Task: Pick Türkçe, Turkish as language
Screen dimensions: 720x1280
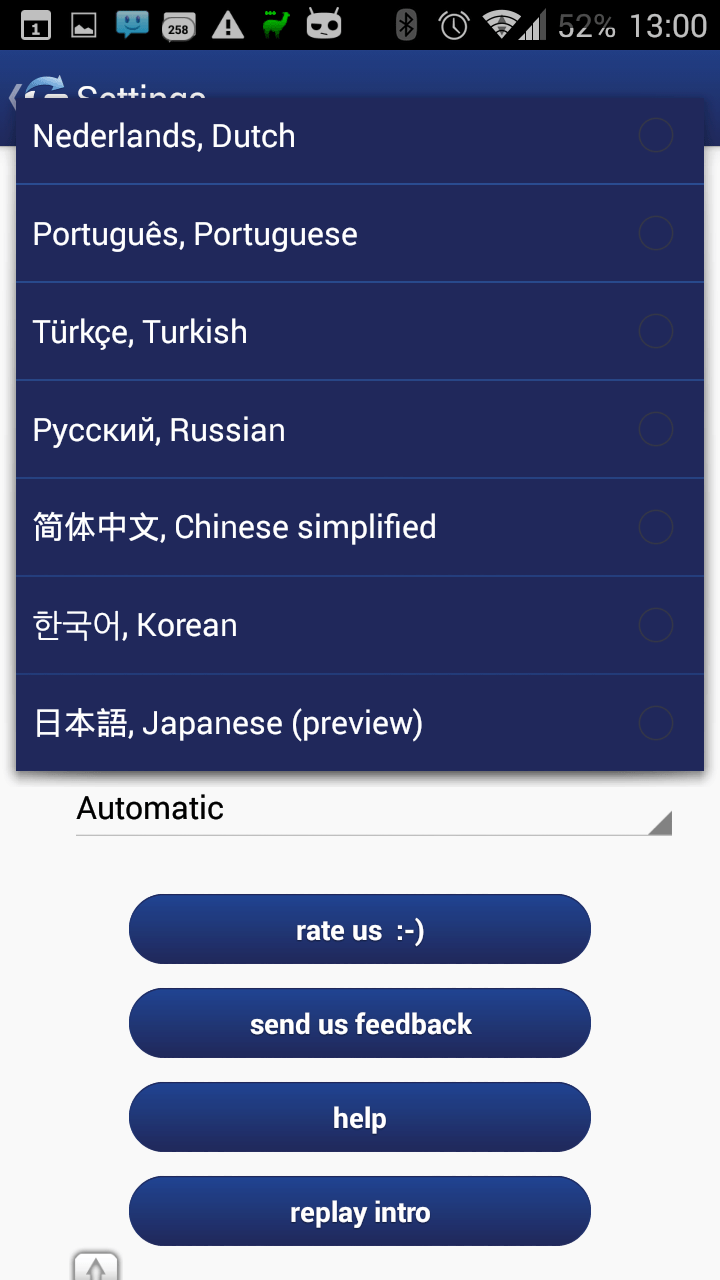Action: pyautogui.click(x=360, y=332)
